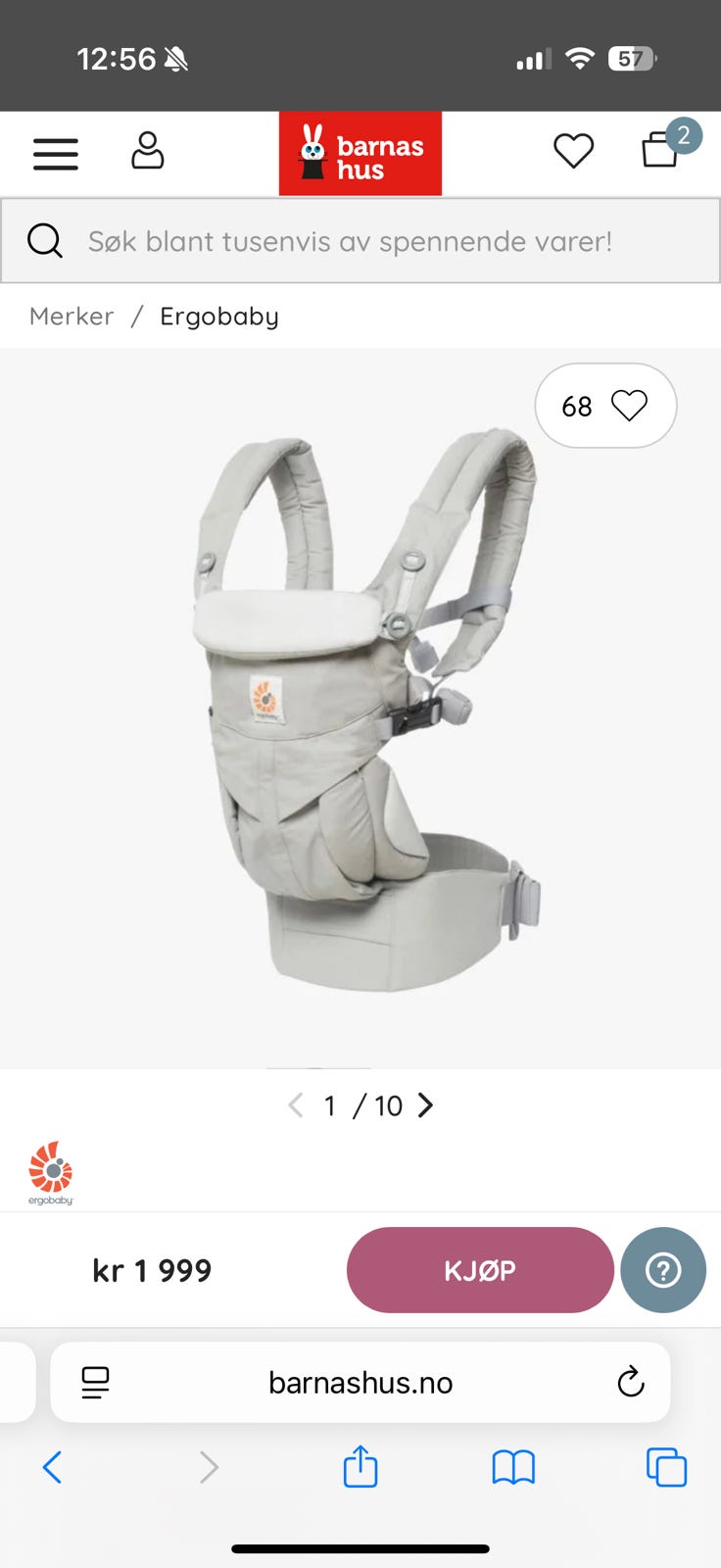Open the Ergobaby breadcrumb link
The width and height of the screenshot is (721, 1568).
click(x=219, y=317)
